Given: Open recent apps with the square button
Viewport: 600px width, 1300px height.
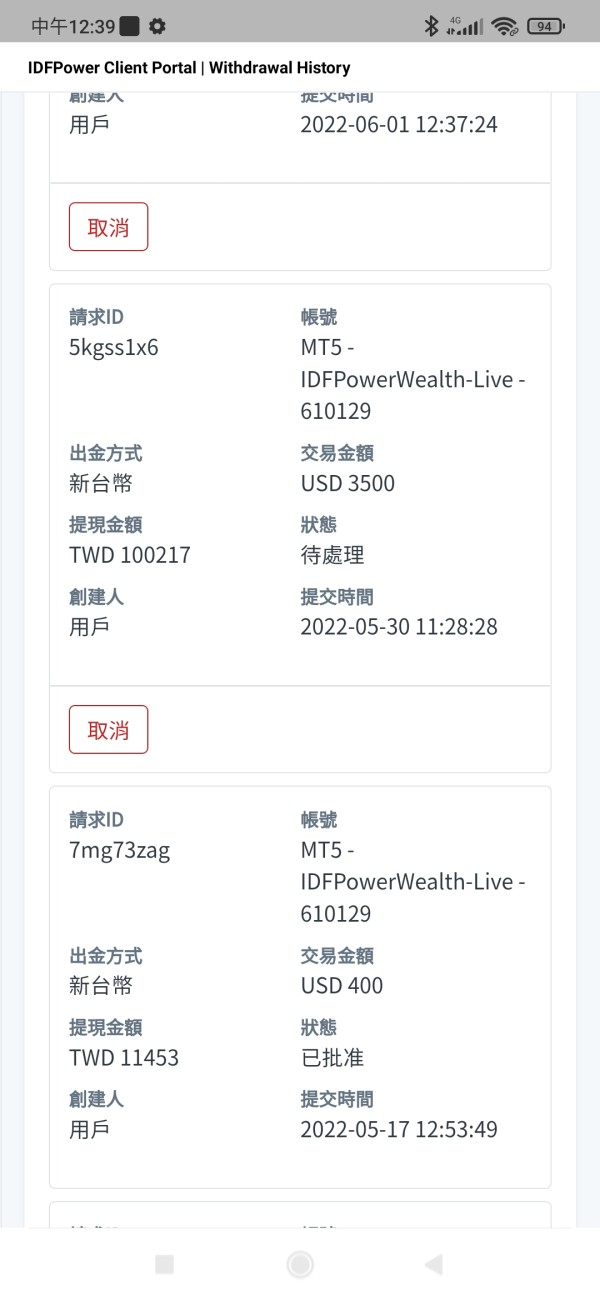Looking at the screenshot, I should 165,1265.
